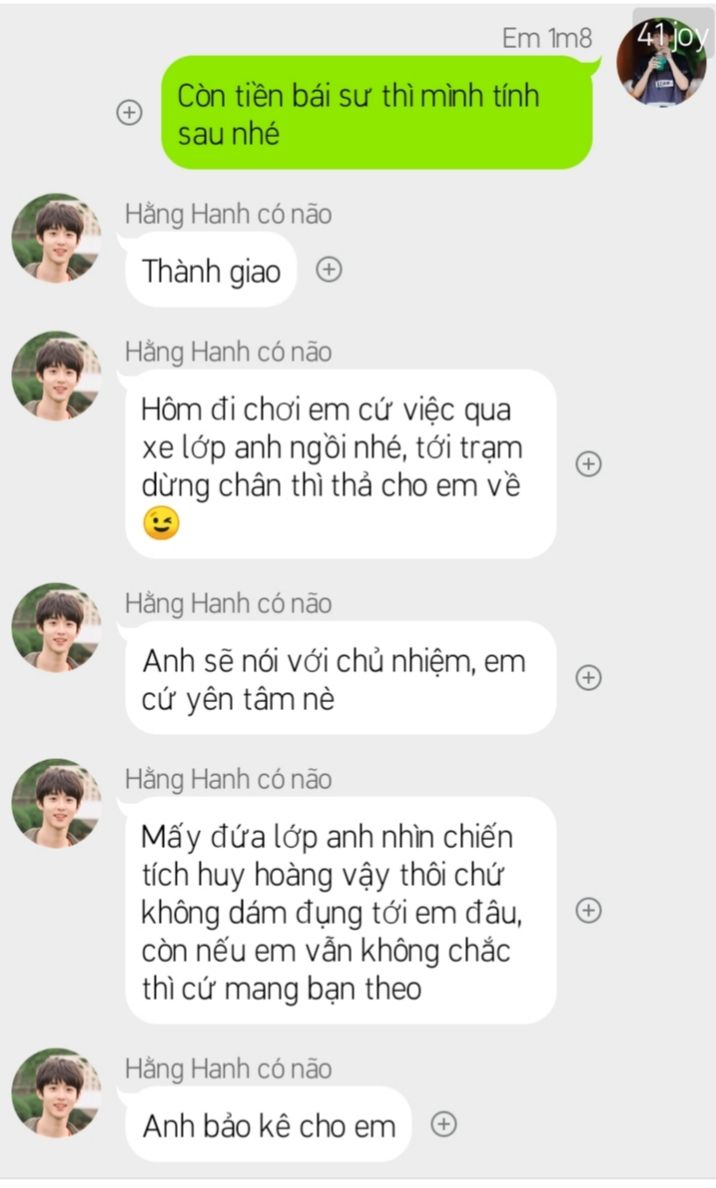Open Hằng Hanh's avatar beside "Anh bảo kê cho em"
Viewport: 716px width, 1188px height.
click(56, 1092)
